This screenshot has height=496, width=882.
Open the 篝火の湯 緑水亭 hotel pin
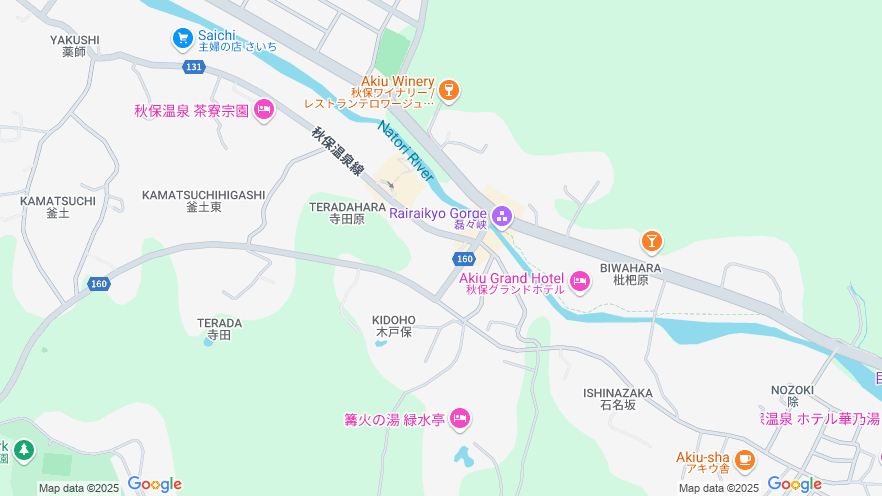point(460,419)
